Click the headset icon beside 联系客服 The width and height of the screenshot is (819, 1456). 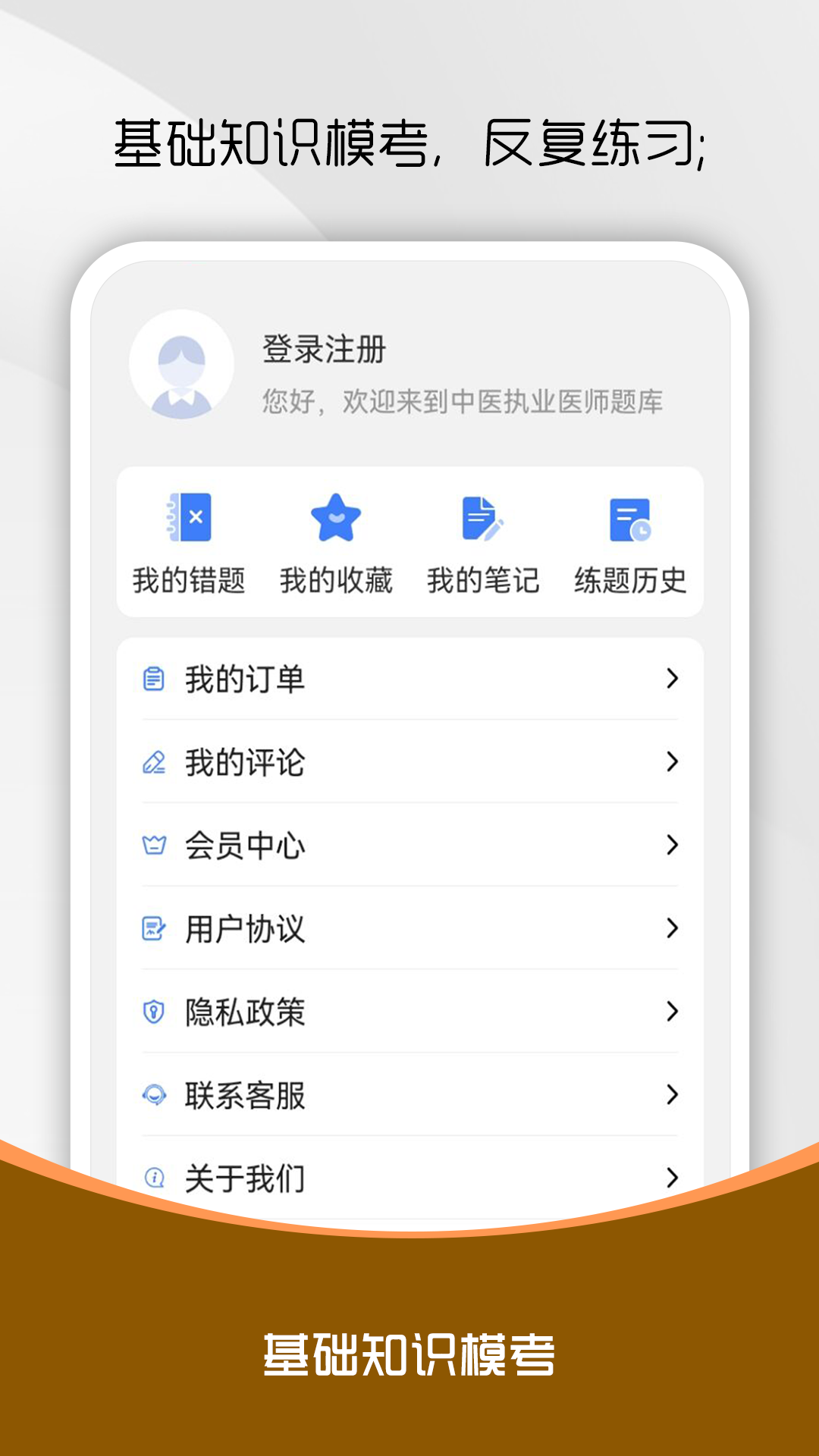click(x=153, y=1094)
